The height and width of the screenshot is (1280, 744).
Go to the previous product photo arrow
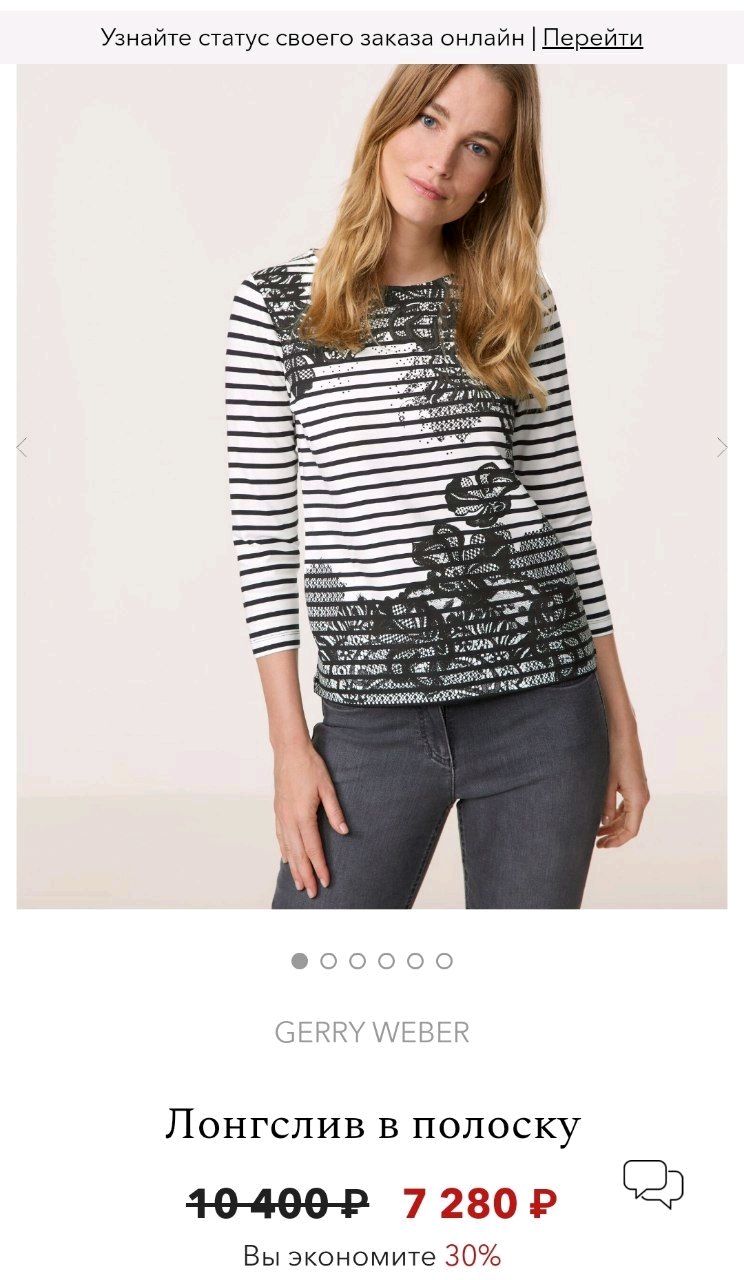pyautogui.click(x=22, y=447)
